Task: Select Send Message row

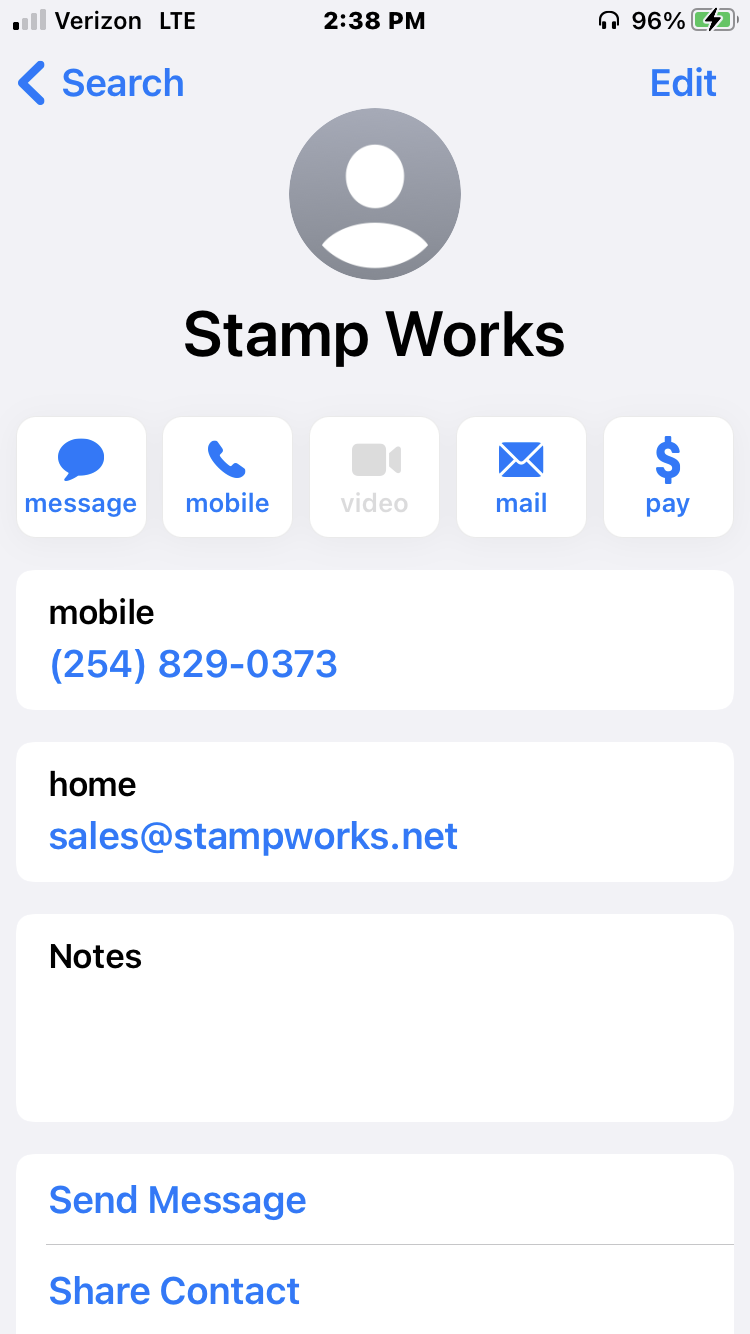Action: click(x=178, y=1200)
